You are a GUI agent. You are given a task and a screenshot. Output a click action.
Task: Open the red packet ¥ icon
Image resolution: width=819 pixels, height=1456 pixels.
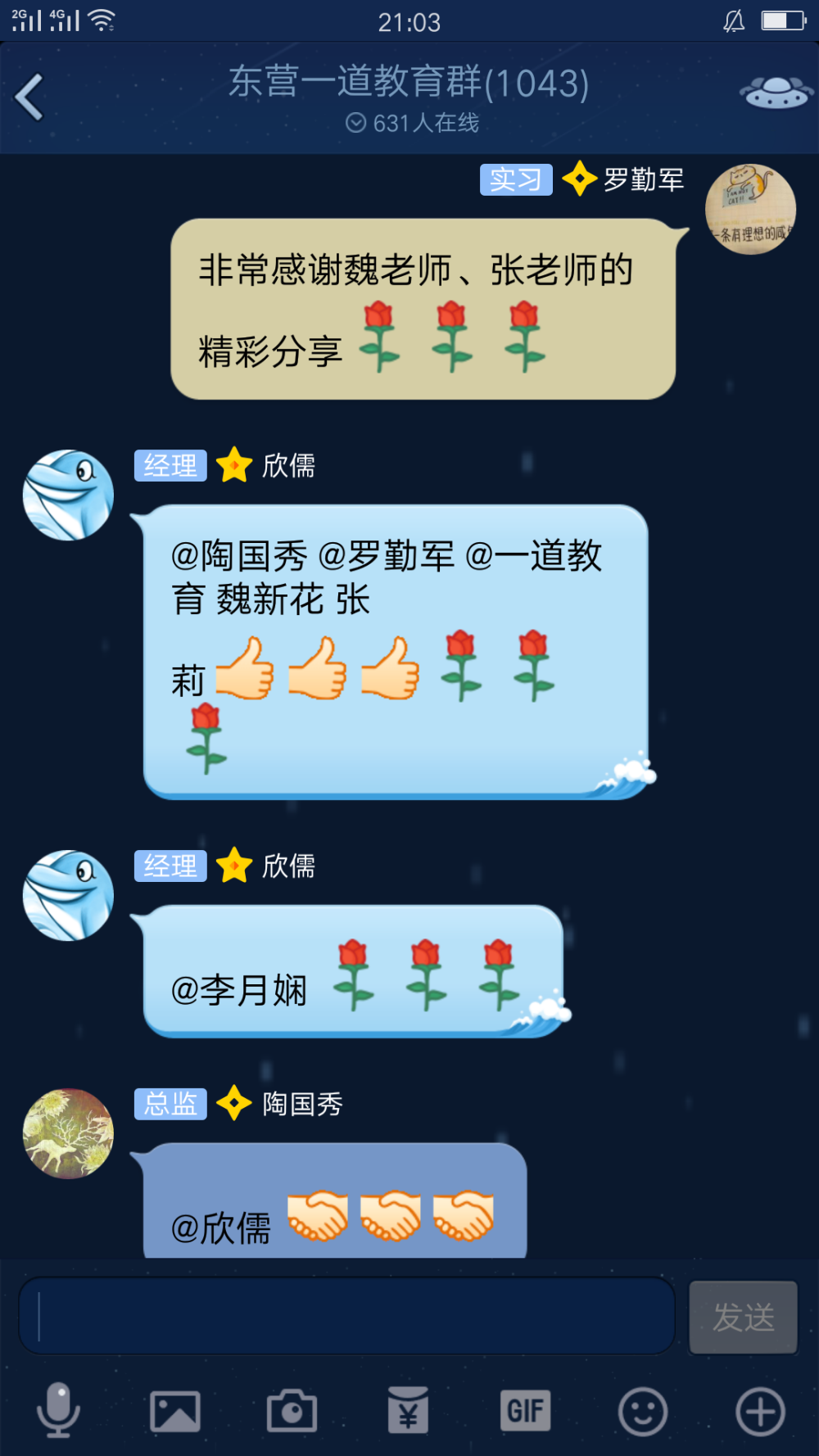click(x=408, y=1410)
